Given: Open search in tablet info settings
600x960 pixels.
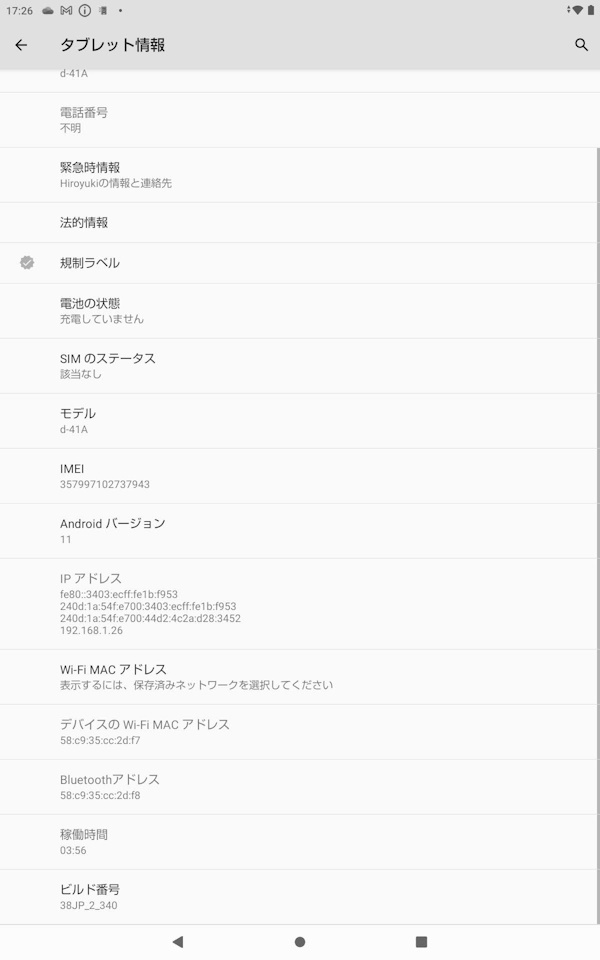Looking at the screenshot, I should (x=581, y=45).
